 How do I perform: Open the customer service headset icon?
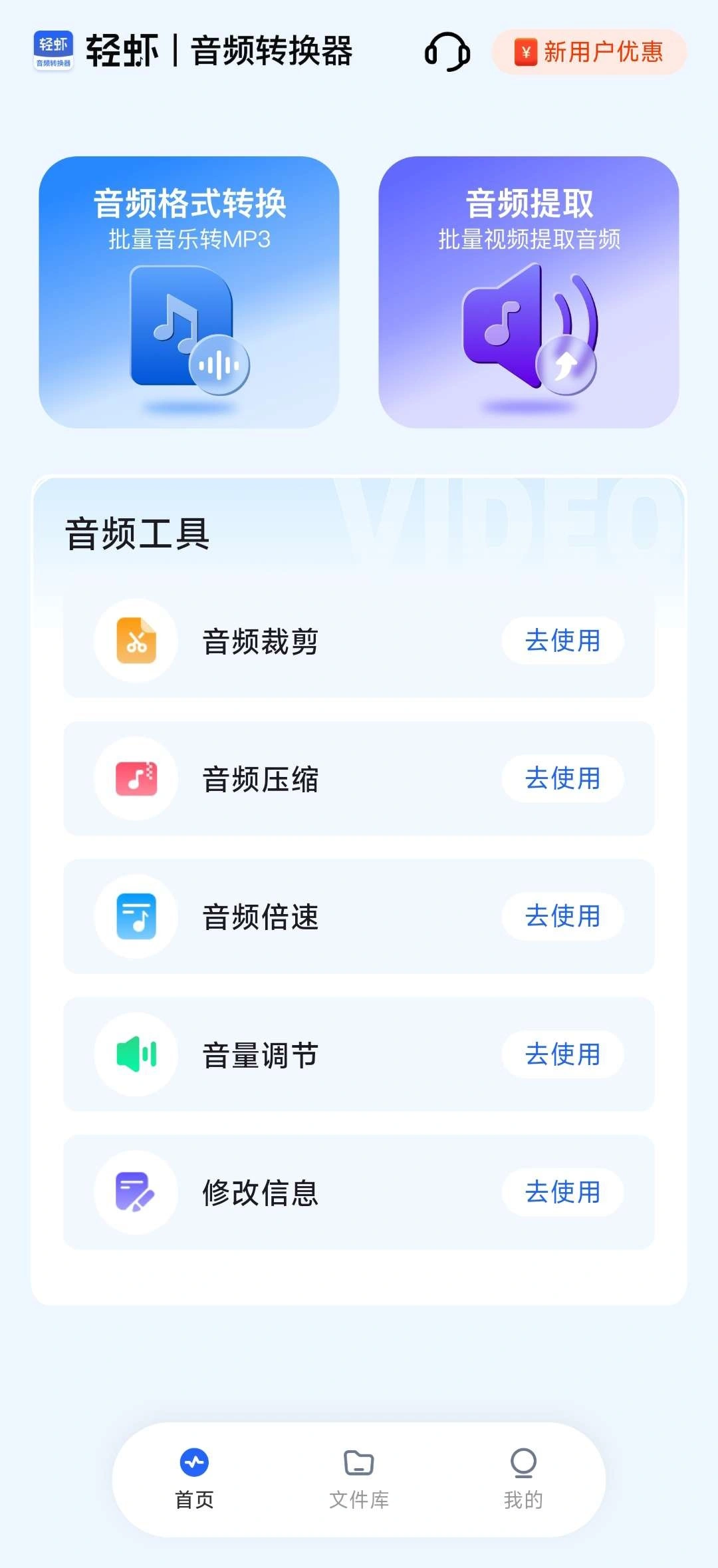point(447,52)
